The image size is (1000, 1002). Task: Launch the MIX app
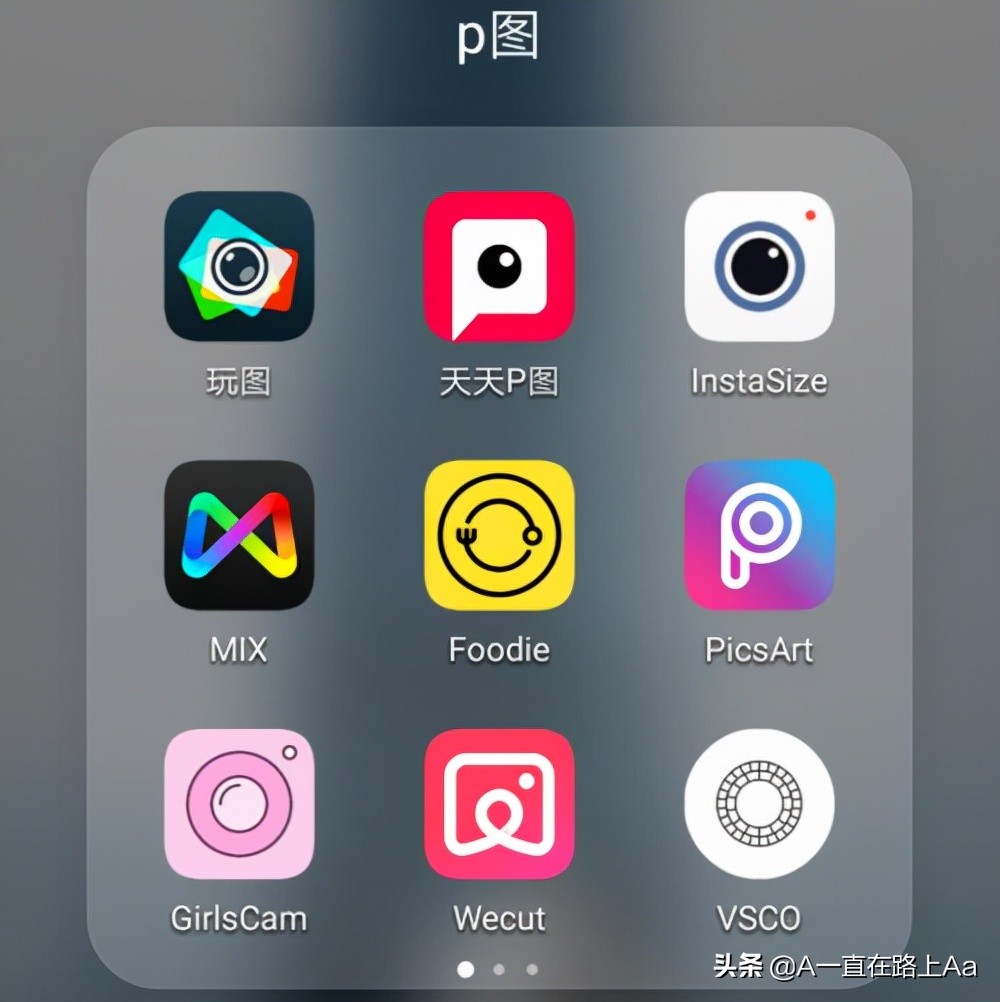pyautogui.click(x=239, y=535)
